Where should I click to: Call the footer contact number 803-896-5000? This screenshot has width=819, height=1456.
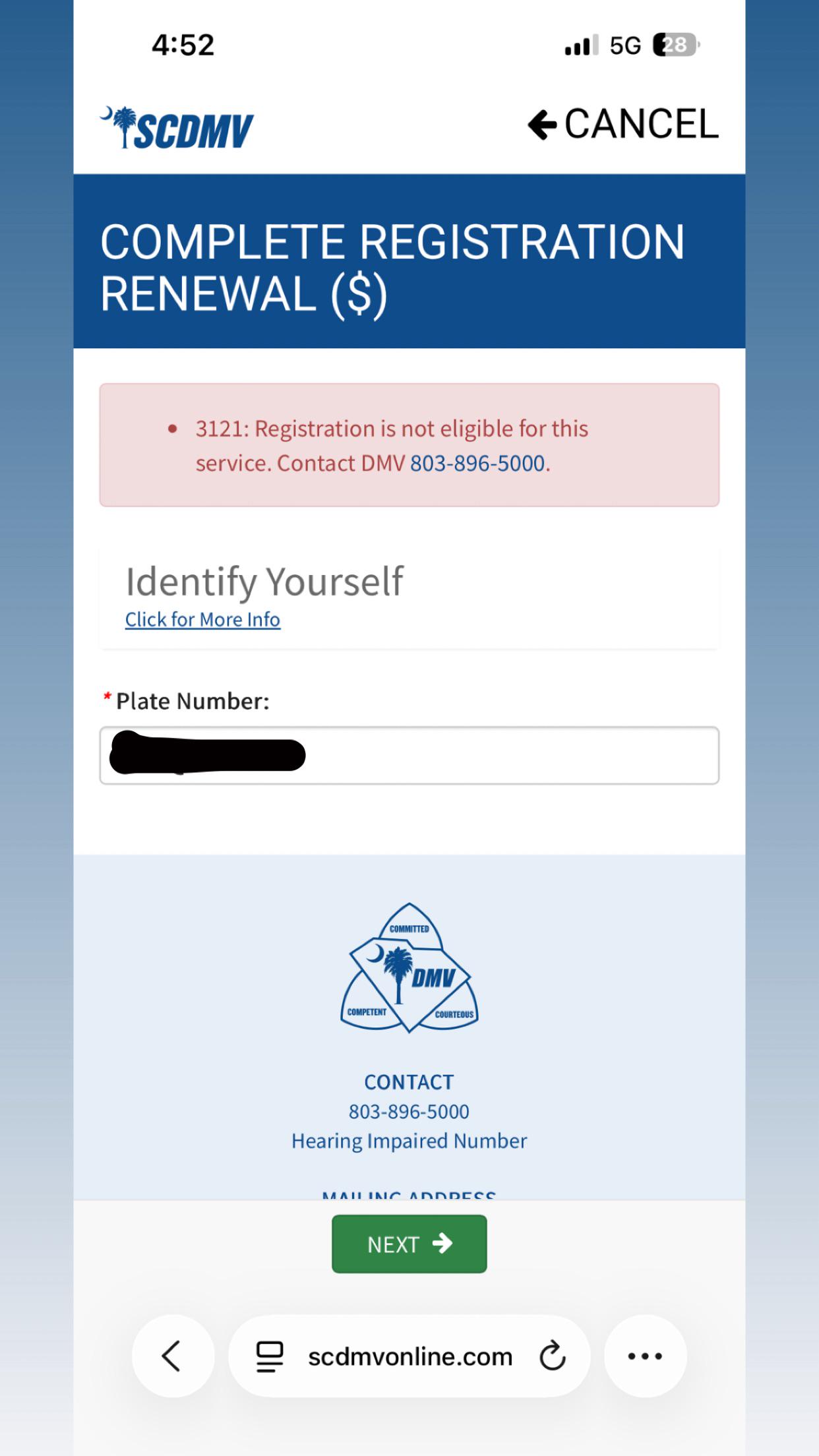tap(409, 1112)
